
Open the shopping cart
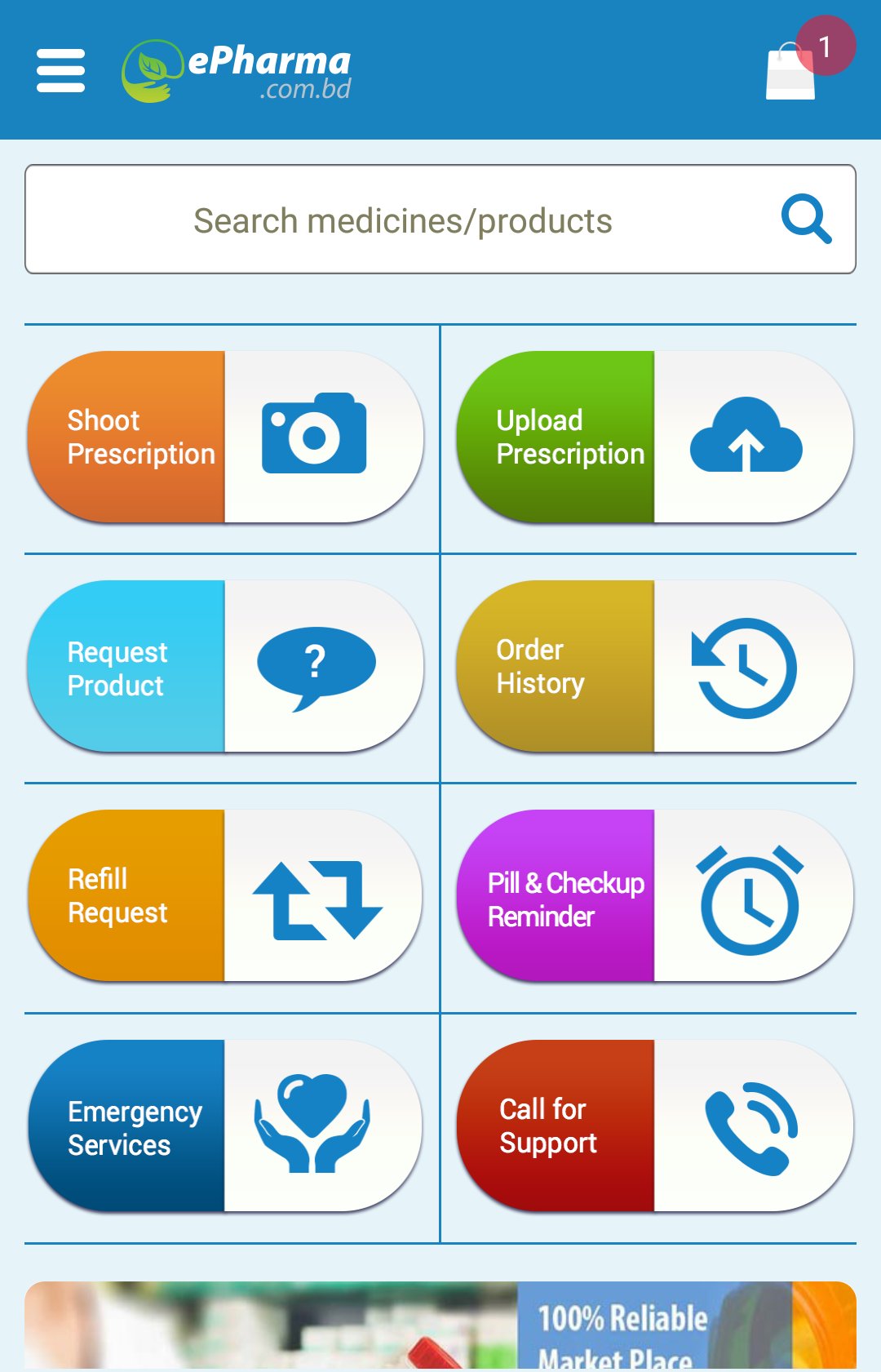[x=788, y=73]
